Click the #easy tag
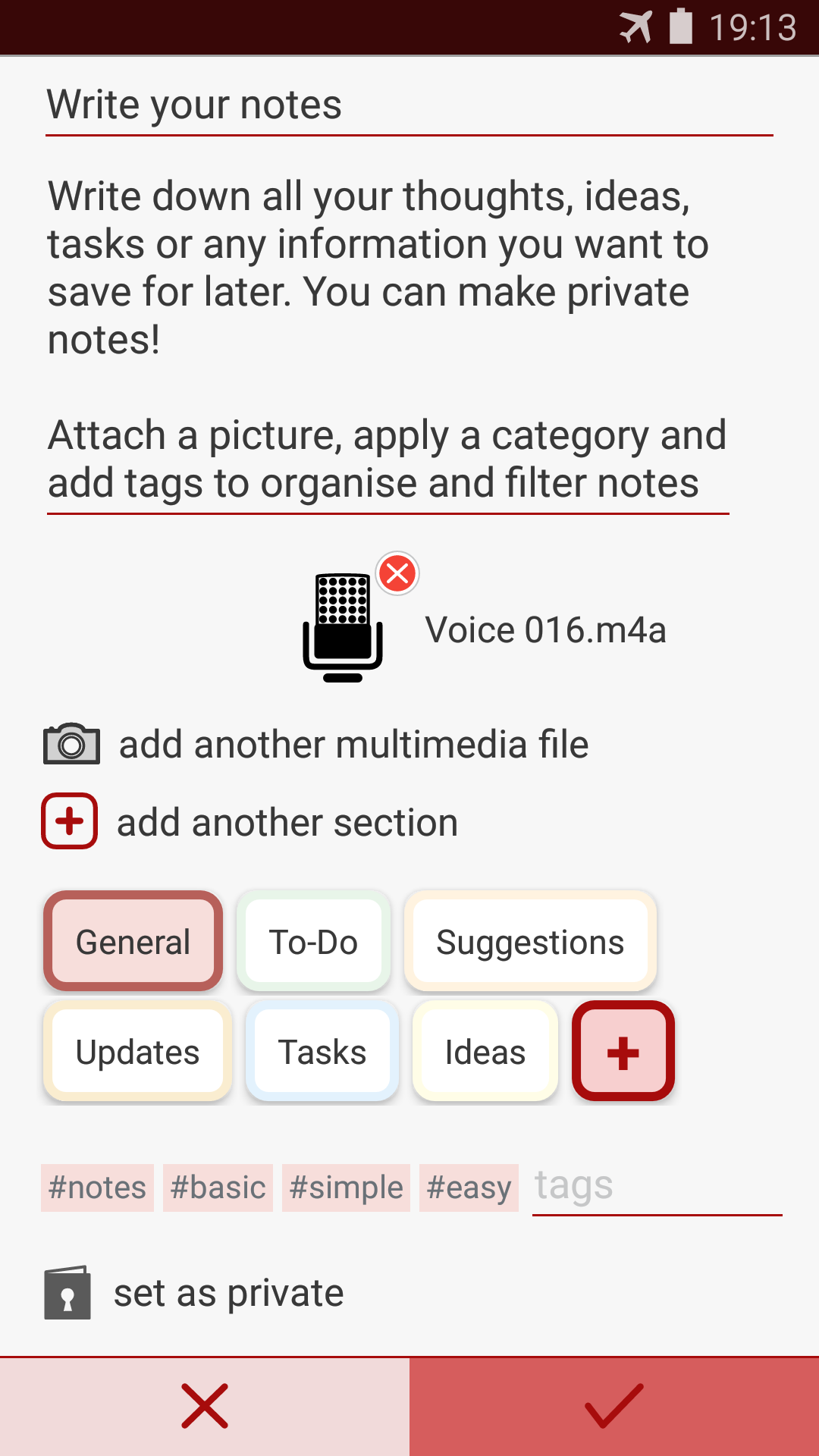Image resolution: width=819 pixels, height=1456 pixels. [469, 1188]
